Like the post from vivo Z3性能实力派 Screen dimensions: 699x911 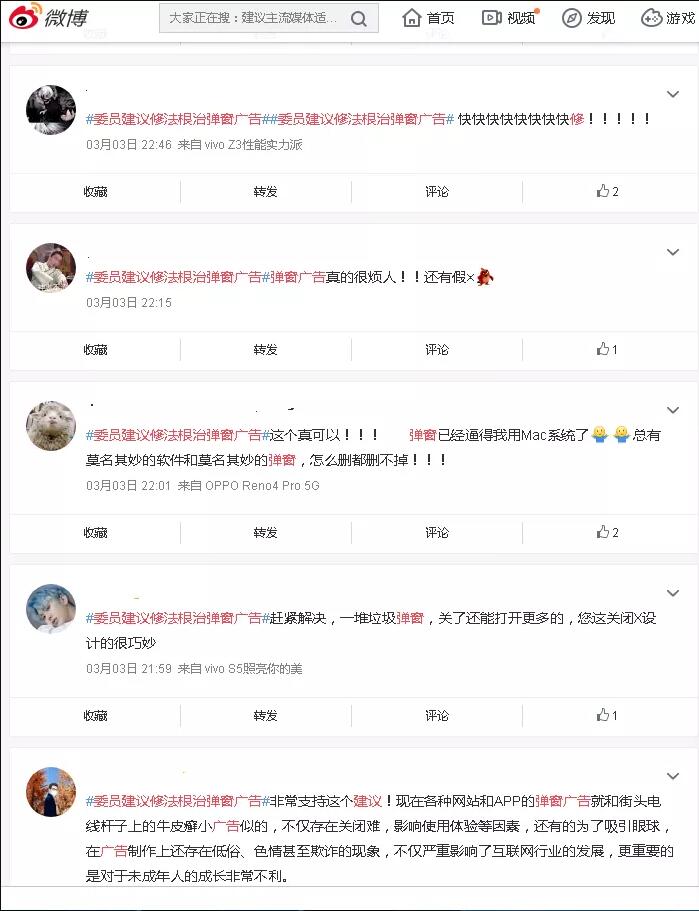608,191
